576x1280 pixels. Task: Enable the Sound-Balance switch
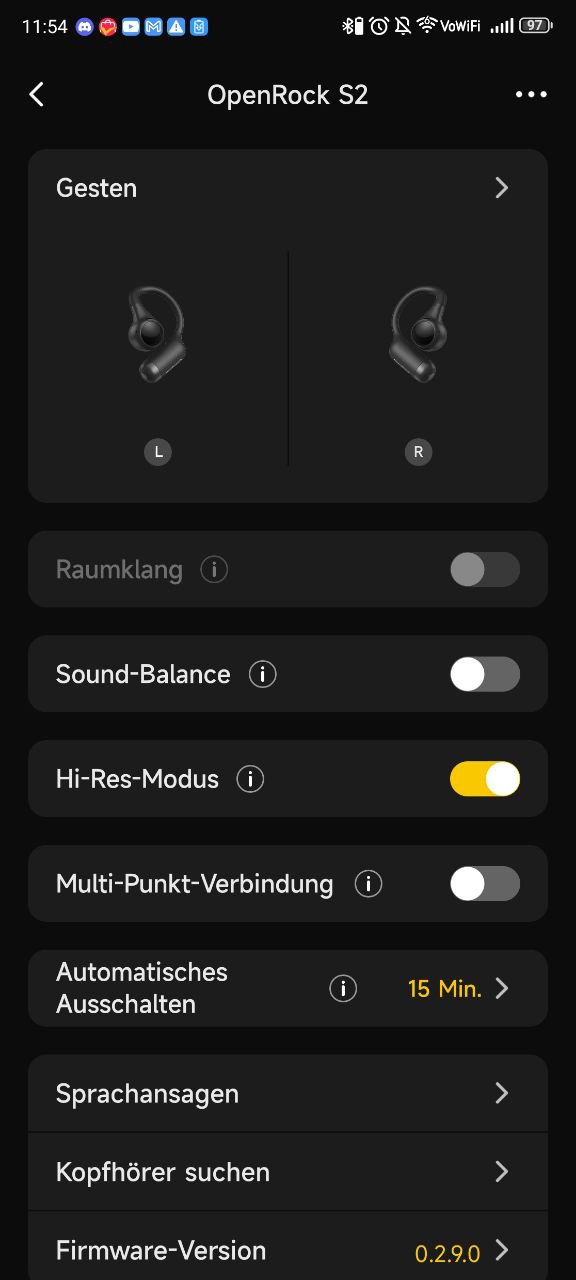(485, 675)
